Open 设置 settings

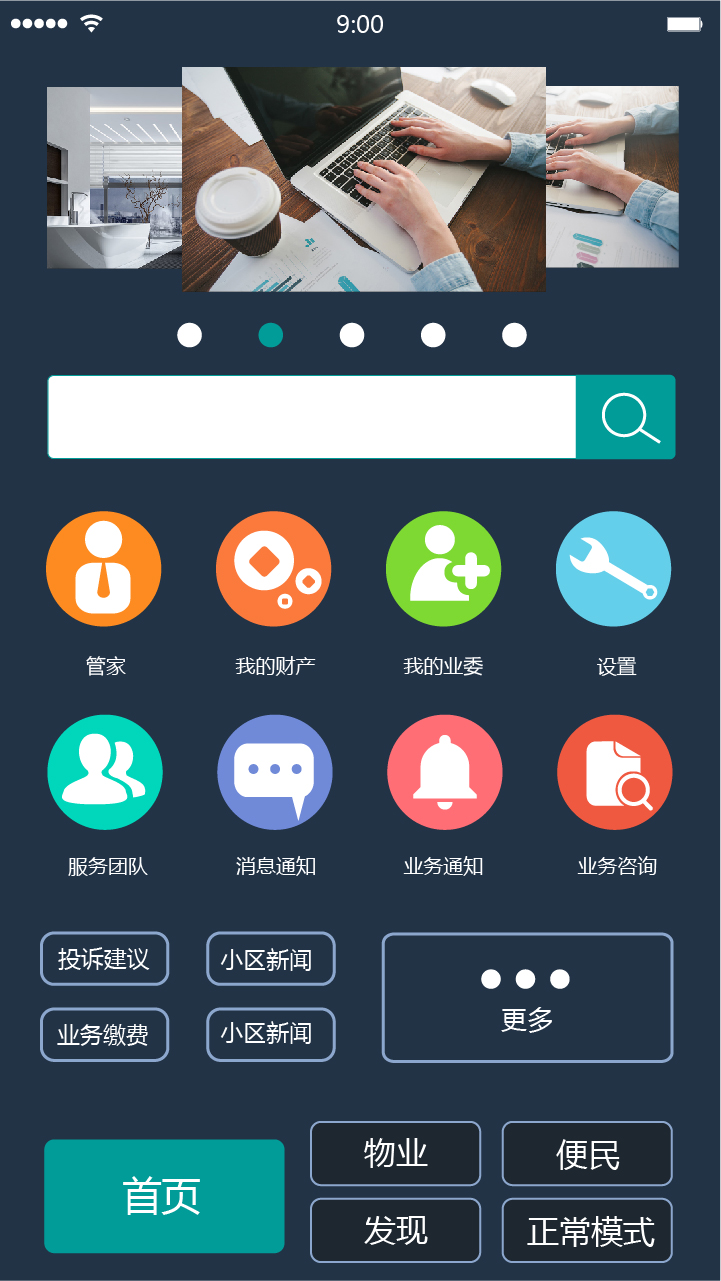tap(614, 569)
